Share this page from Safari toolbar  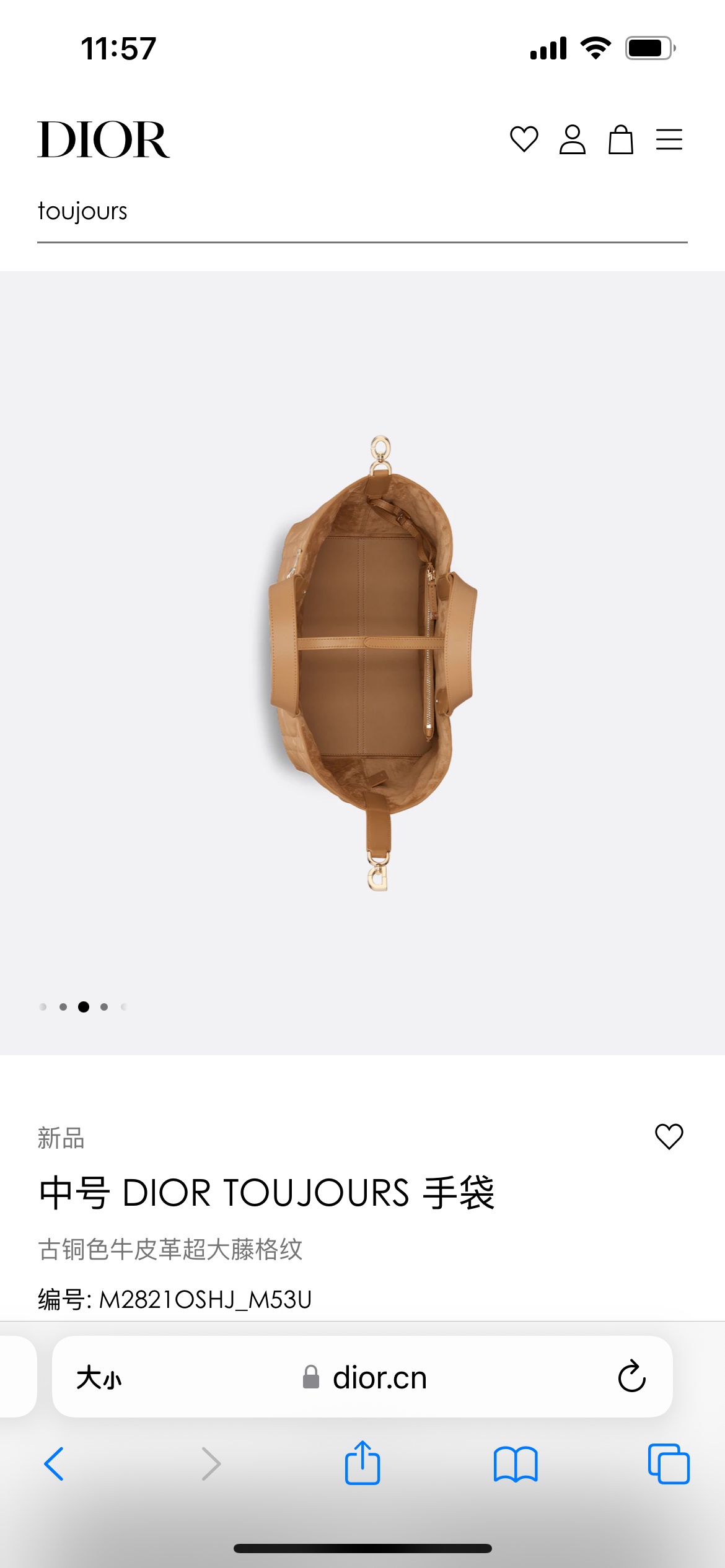[x=362, y=1463]
